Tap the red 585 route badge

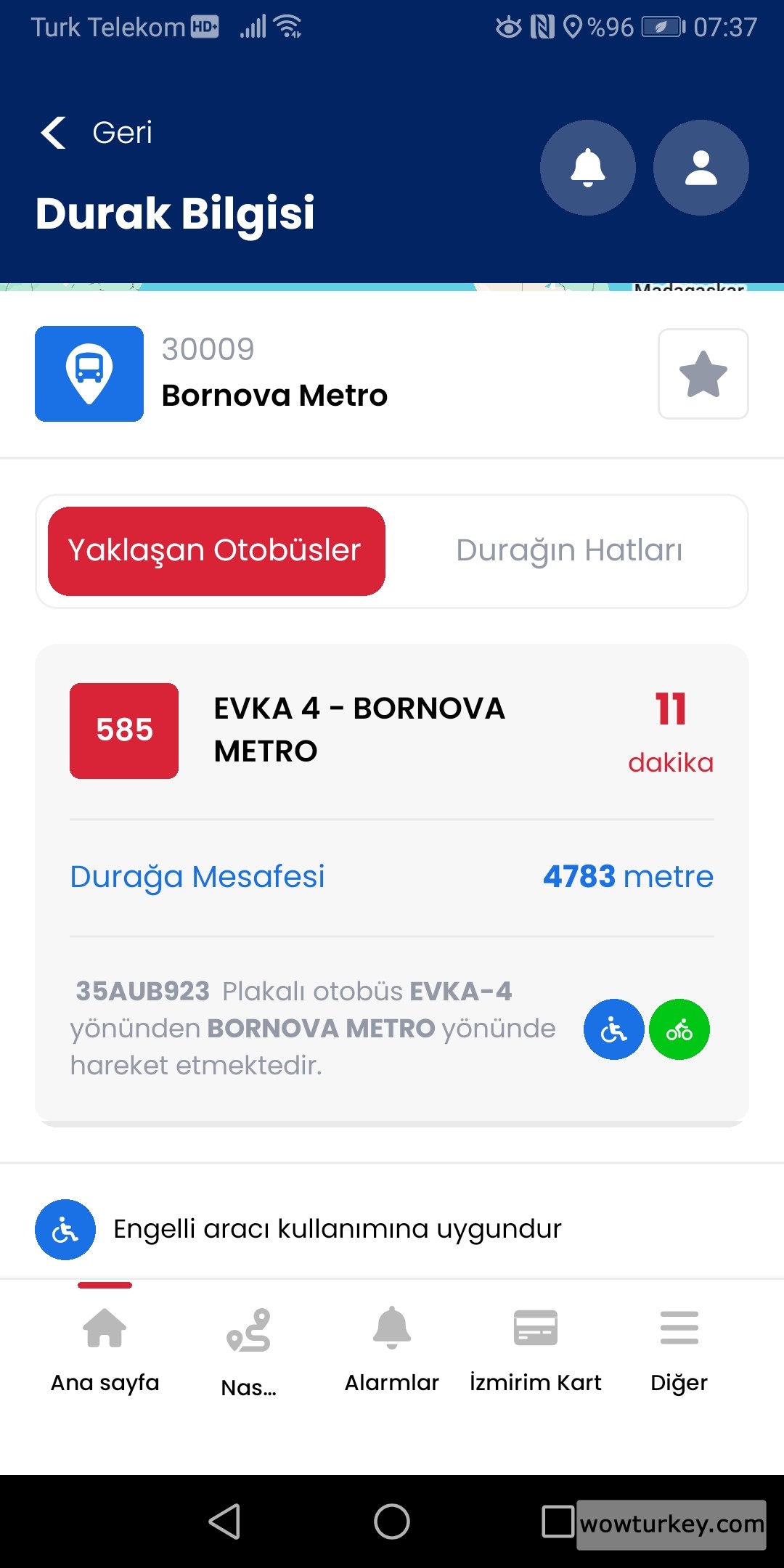tap(123, 731)
